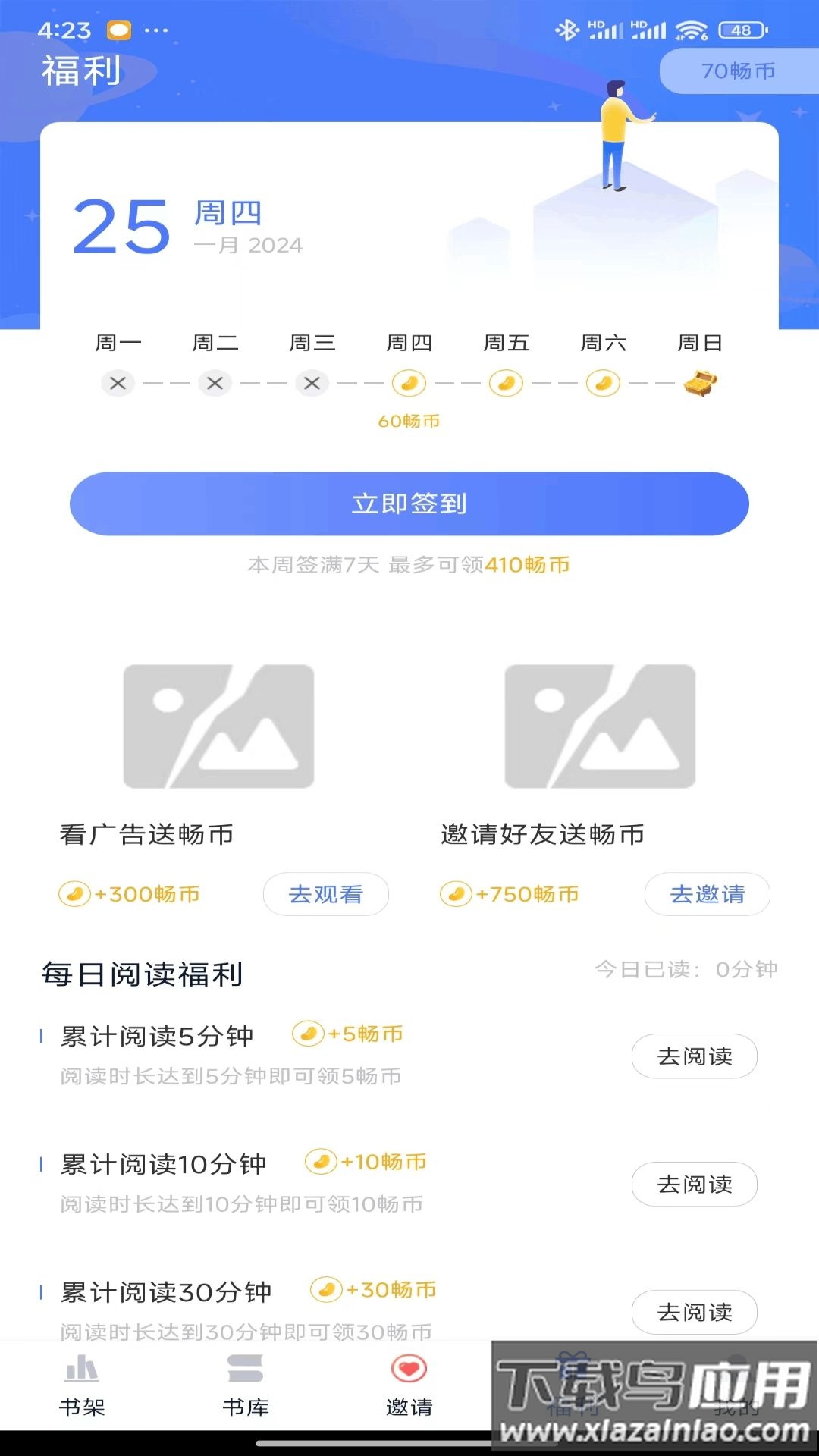Tap the X mark under 周二
Image resolution: width=819 pixels, height=1456 pixels.
click(x=215, y=383)
